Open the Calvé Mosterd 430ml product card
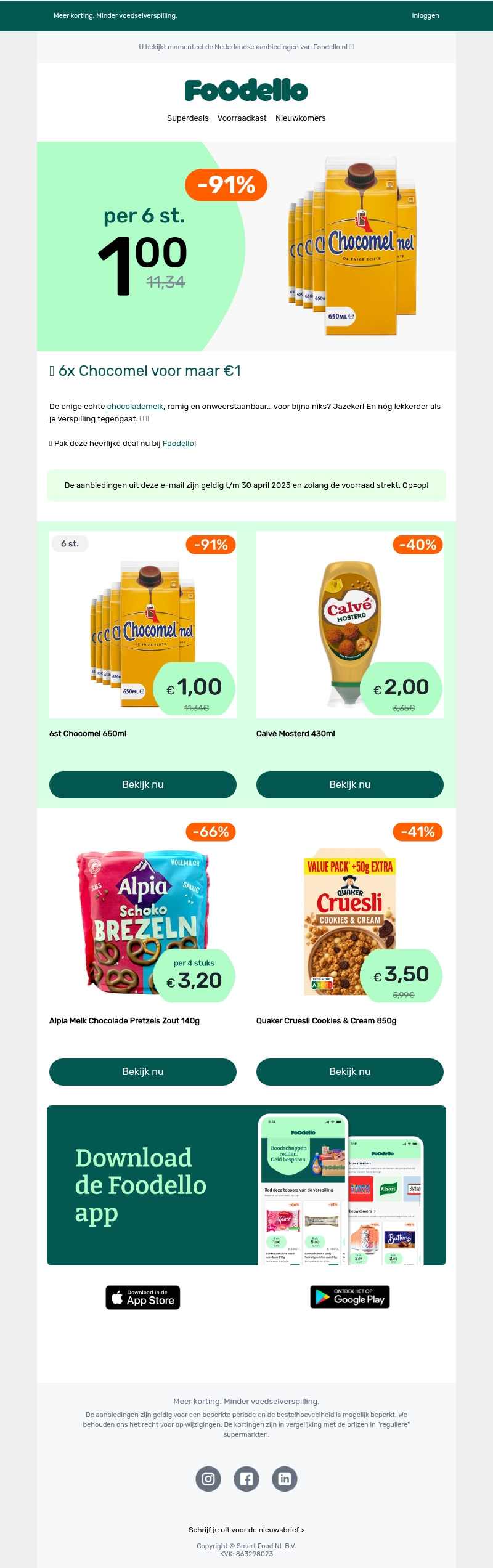This screenshot has width=493, height=1568. tap(350, 624)
